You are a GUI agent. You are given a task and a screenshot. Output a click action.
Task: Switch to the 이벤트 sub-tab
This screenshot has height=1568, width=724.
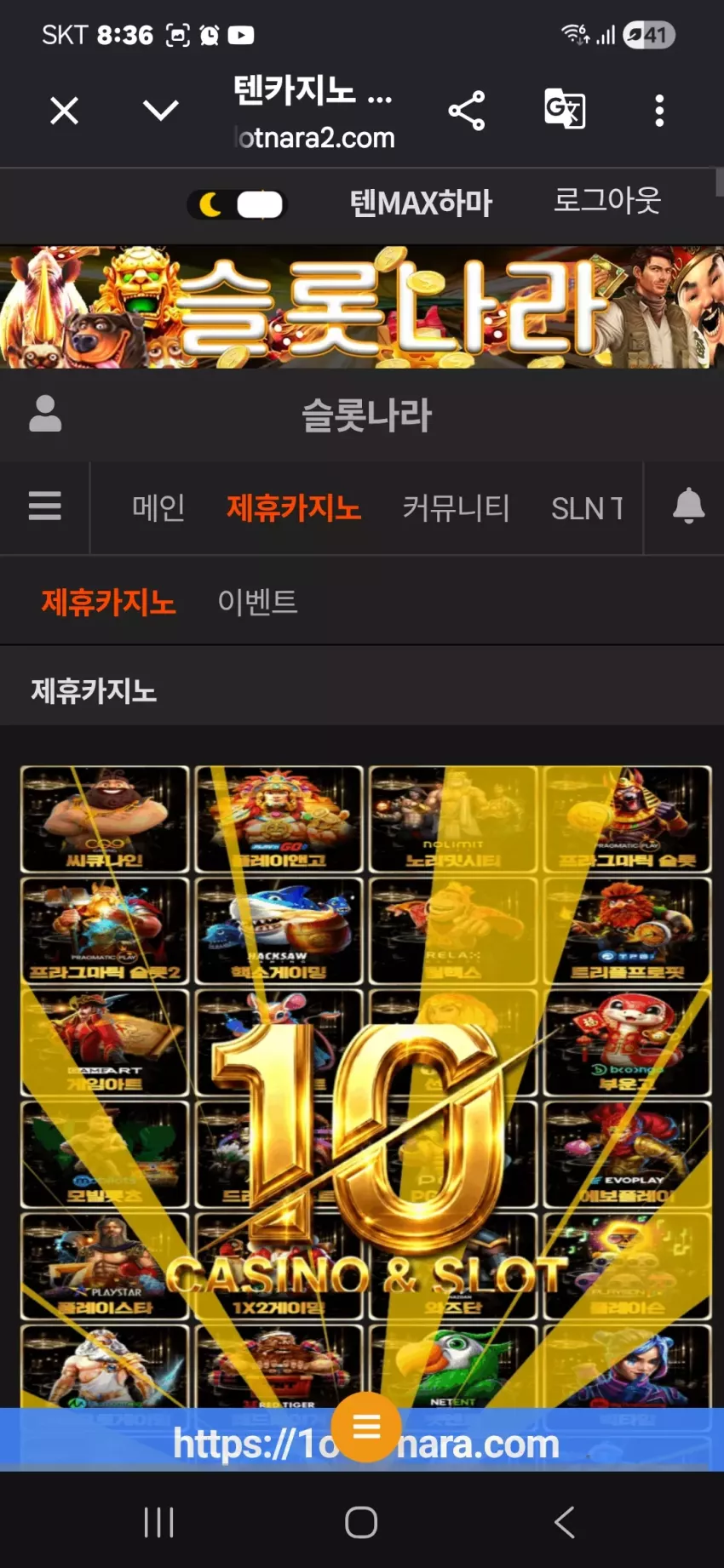pyautogui.click(x=257, y=602)
